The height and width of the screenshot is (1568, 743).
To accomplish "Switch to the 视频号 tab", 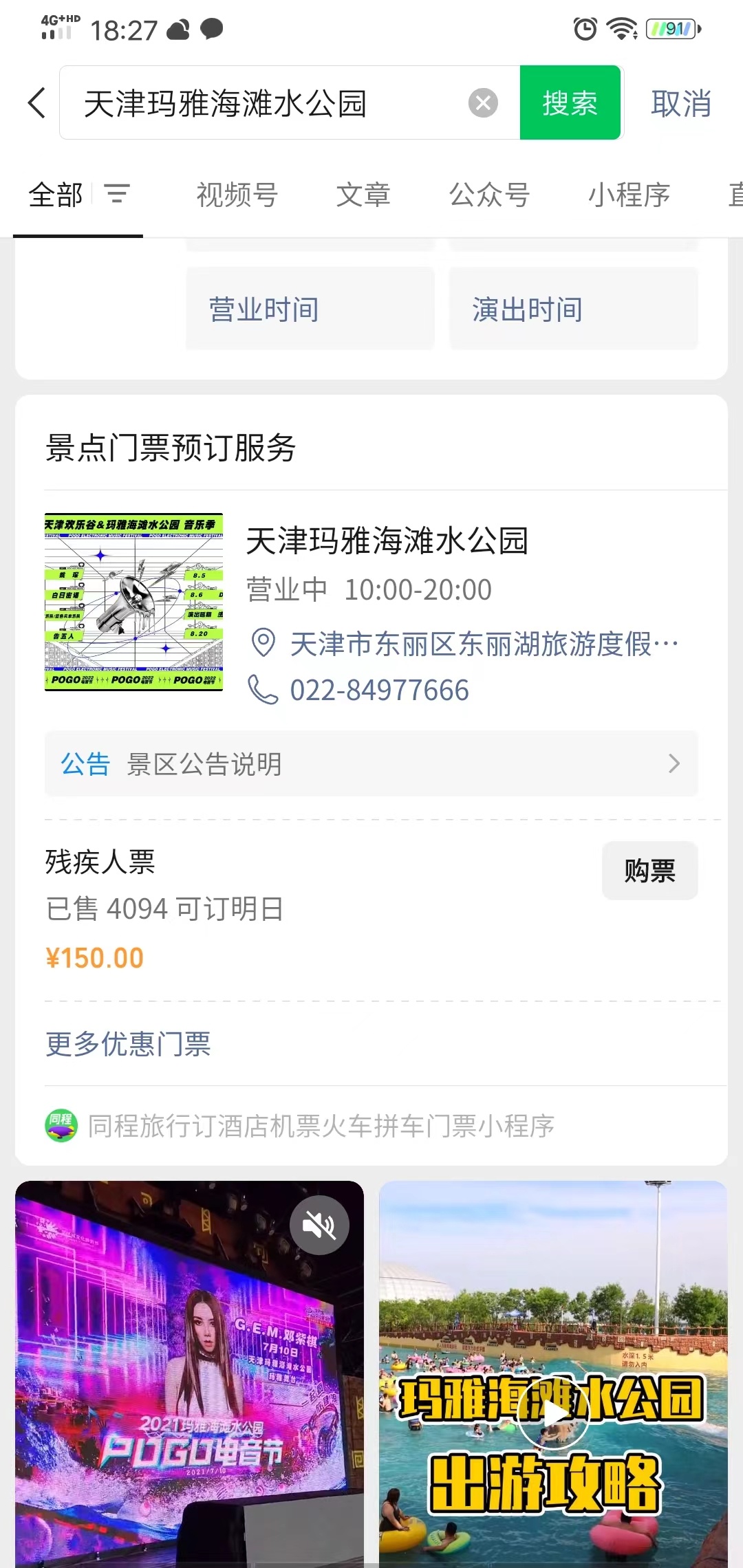I will [x=236, y=195].
